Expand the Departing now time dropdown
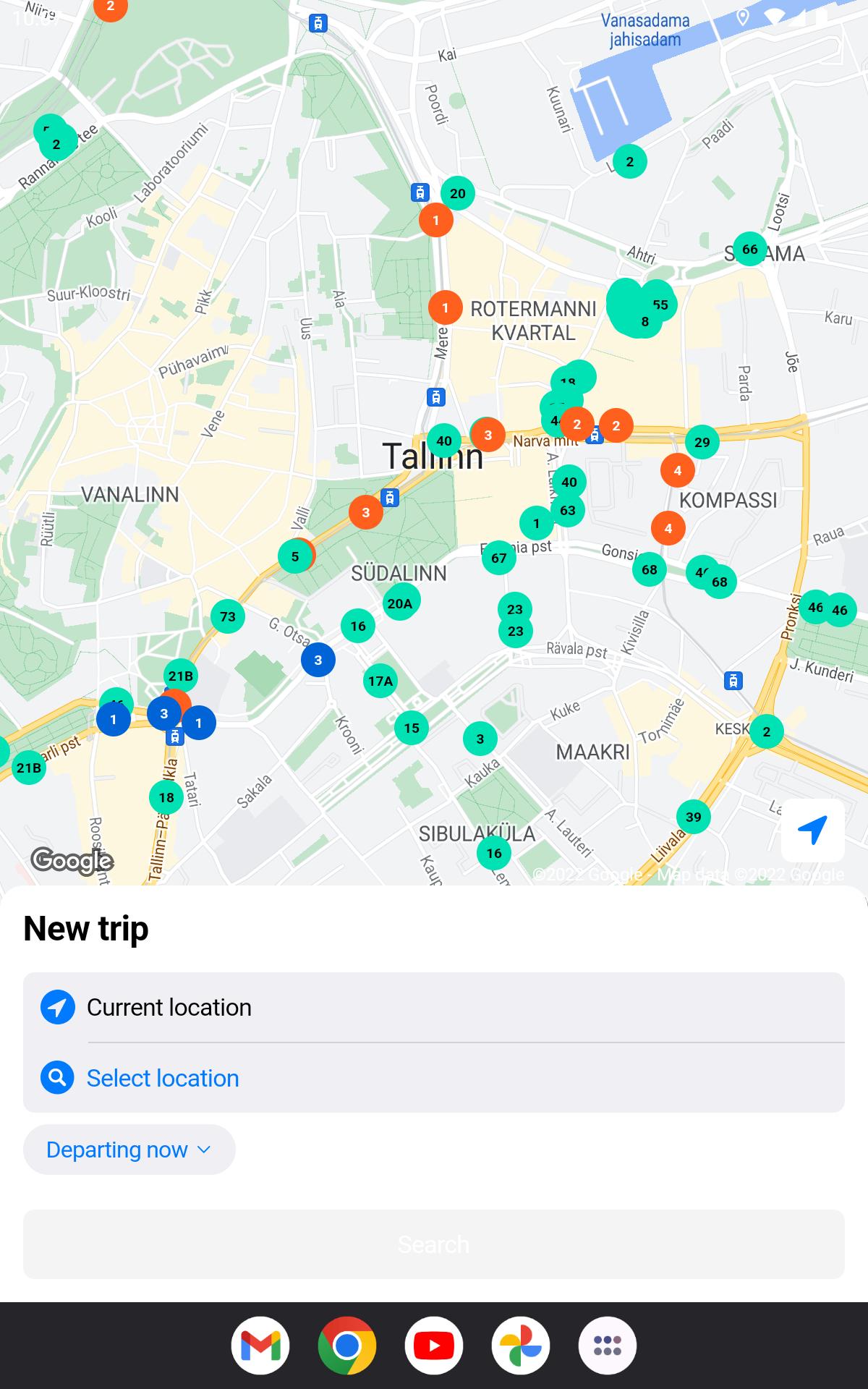Screen dimensions: 868x1389 (x=129, y=1150)
